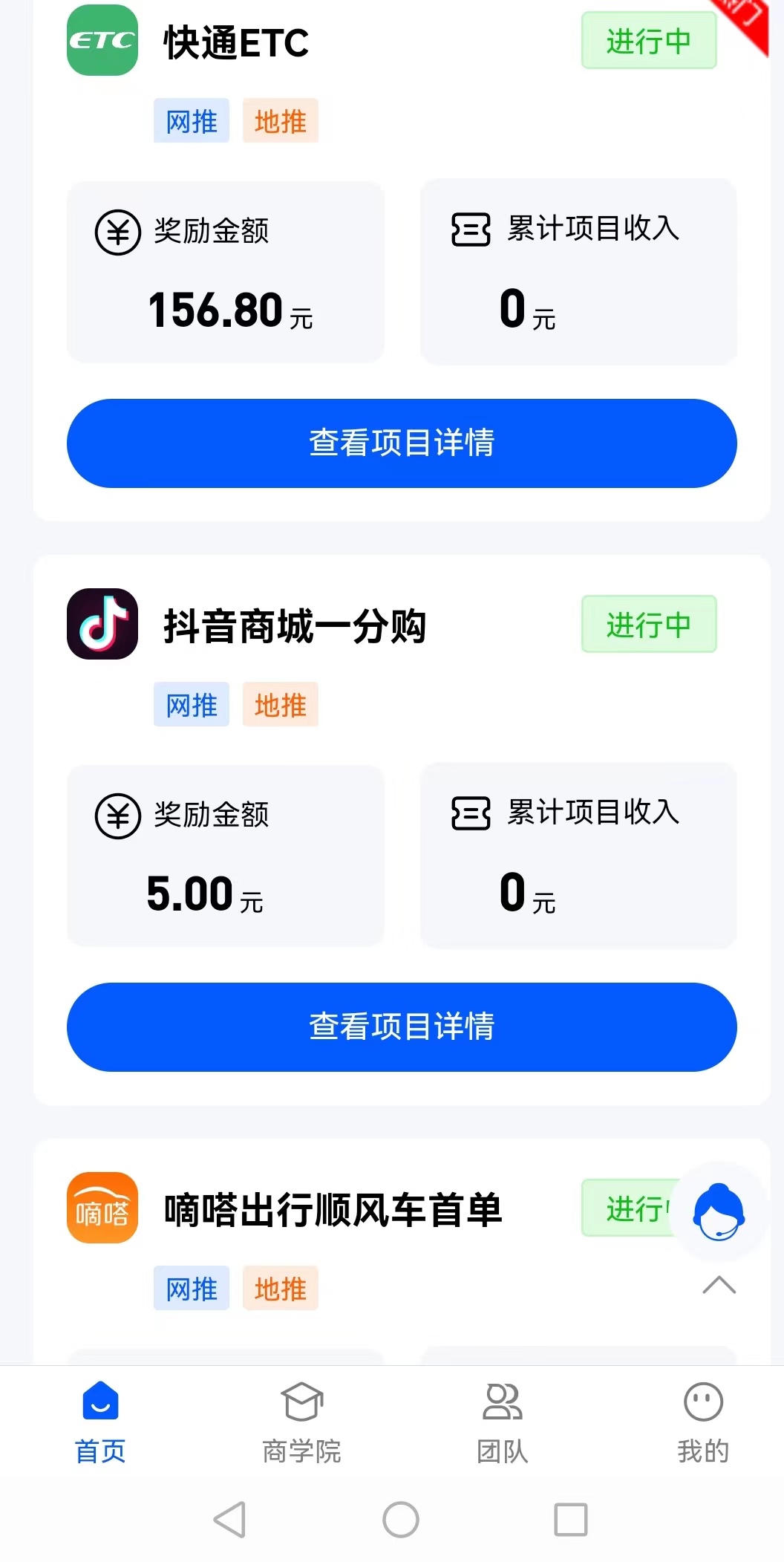
Task: Open the 我的 smiley face icon
Action: (703, 1401)
